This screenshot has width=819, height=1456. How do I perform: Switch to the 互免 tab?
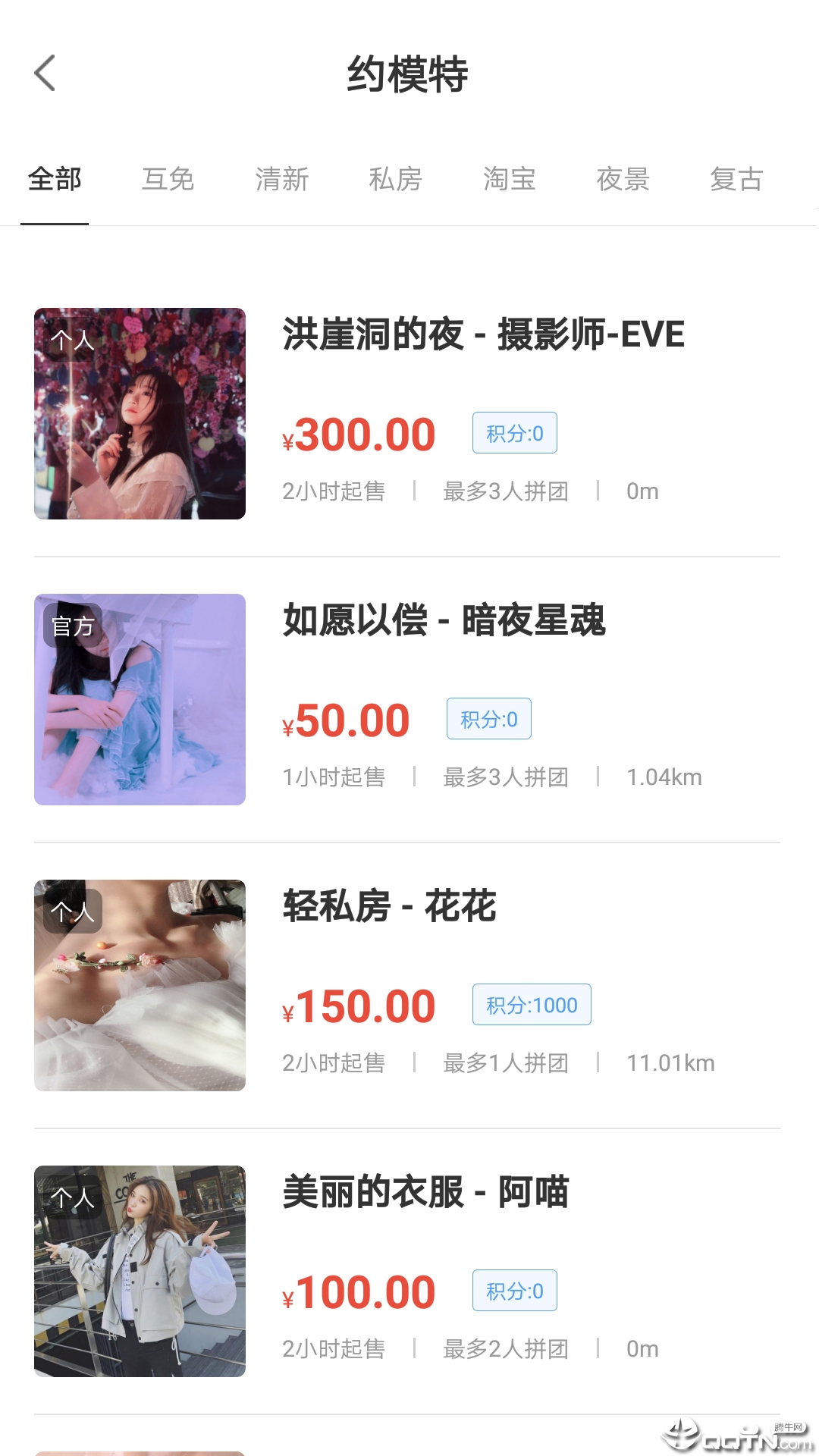tap(168, 180)
